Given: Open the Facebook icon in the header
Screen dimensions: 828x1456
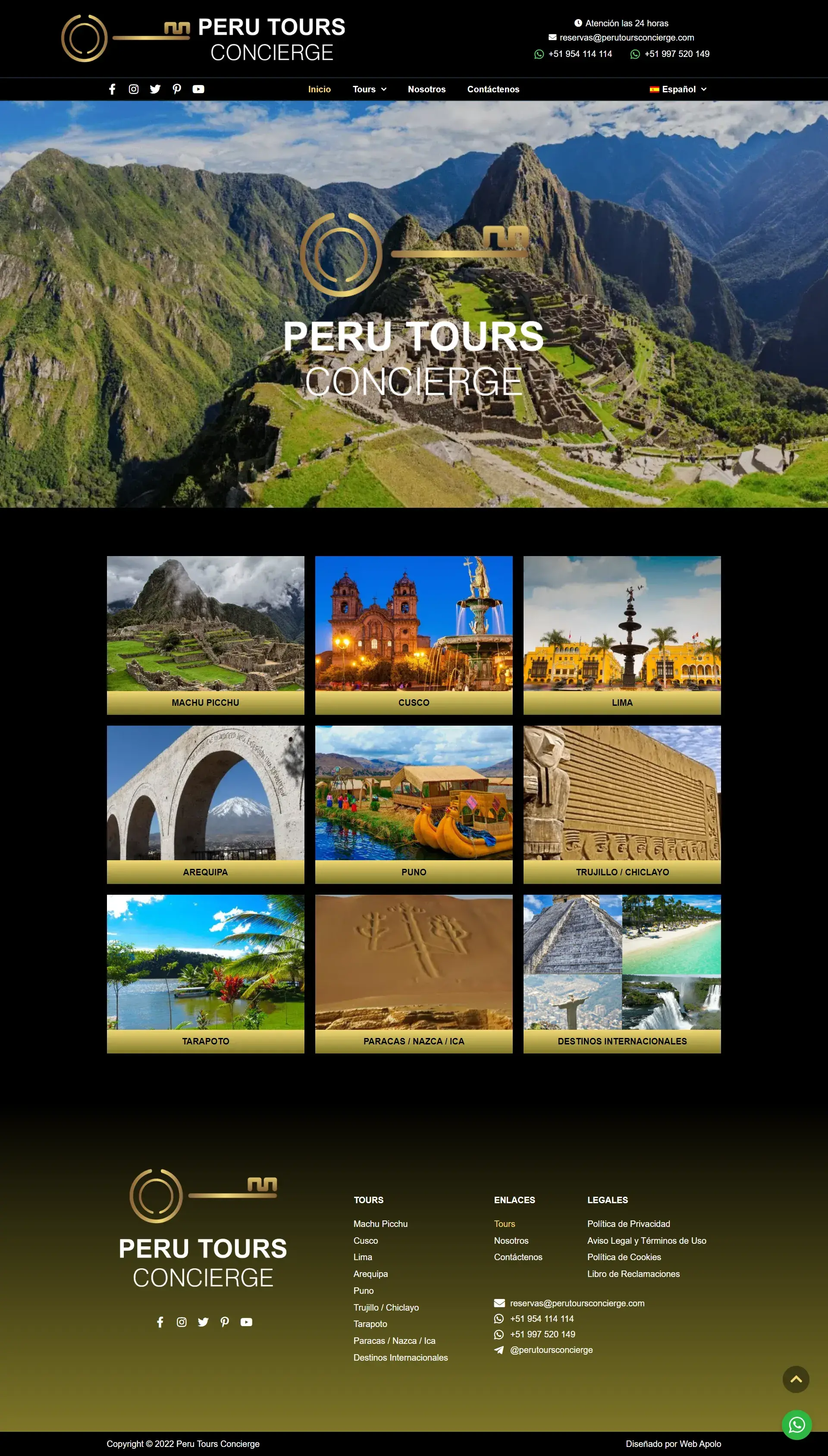Looking at the screenshot, I should click(x=112, y=89).
